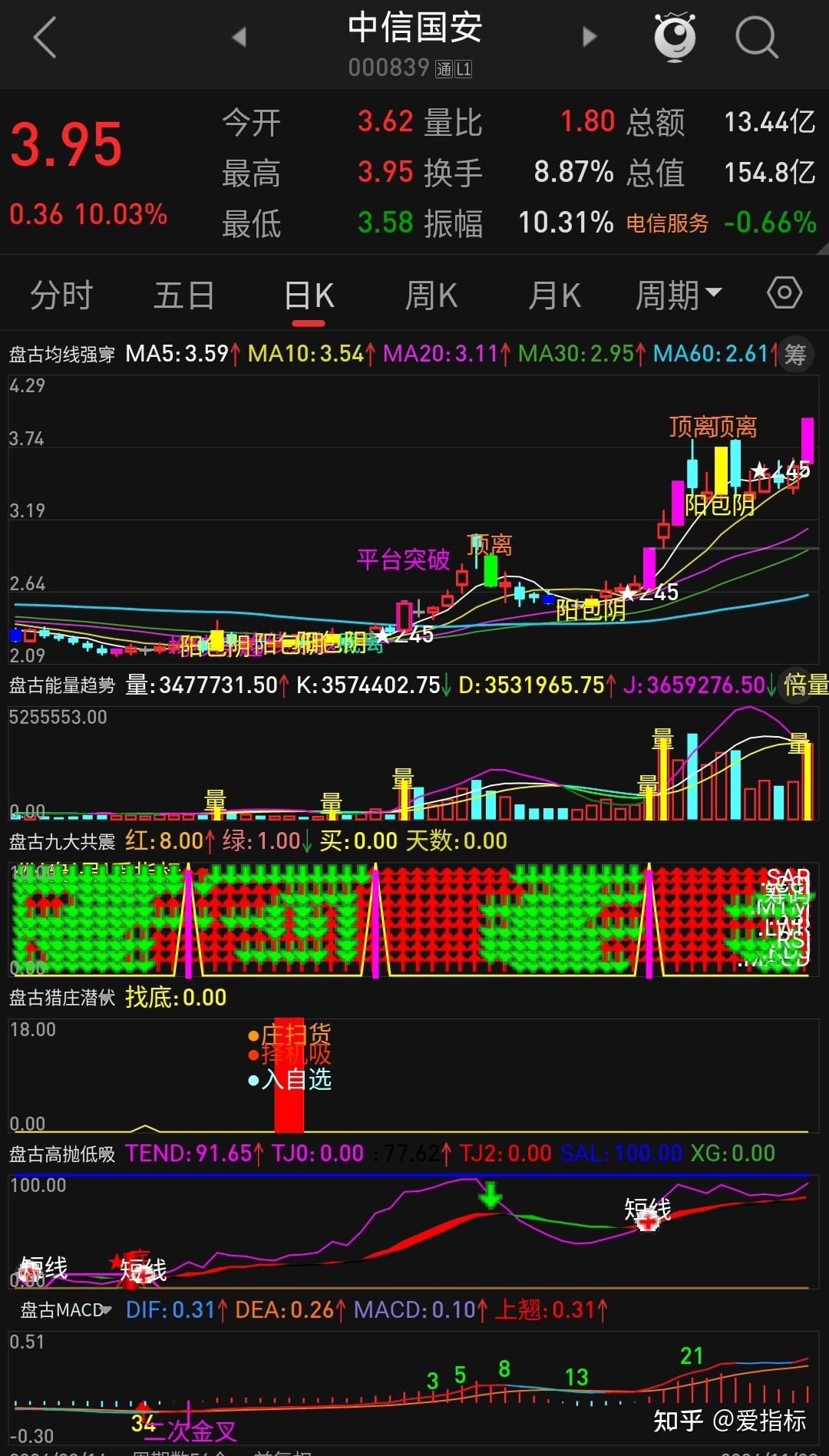
Task: Switch to the 周K chart tab
Action: pyautogui.click(x=431, y=295)
